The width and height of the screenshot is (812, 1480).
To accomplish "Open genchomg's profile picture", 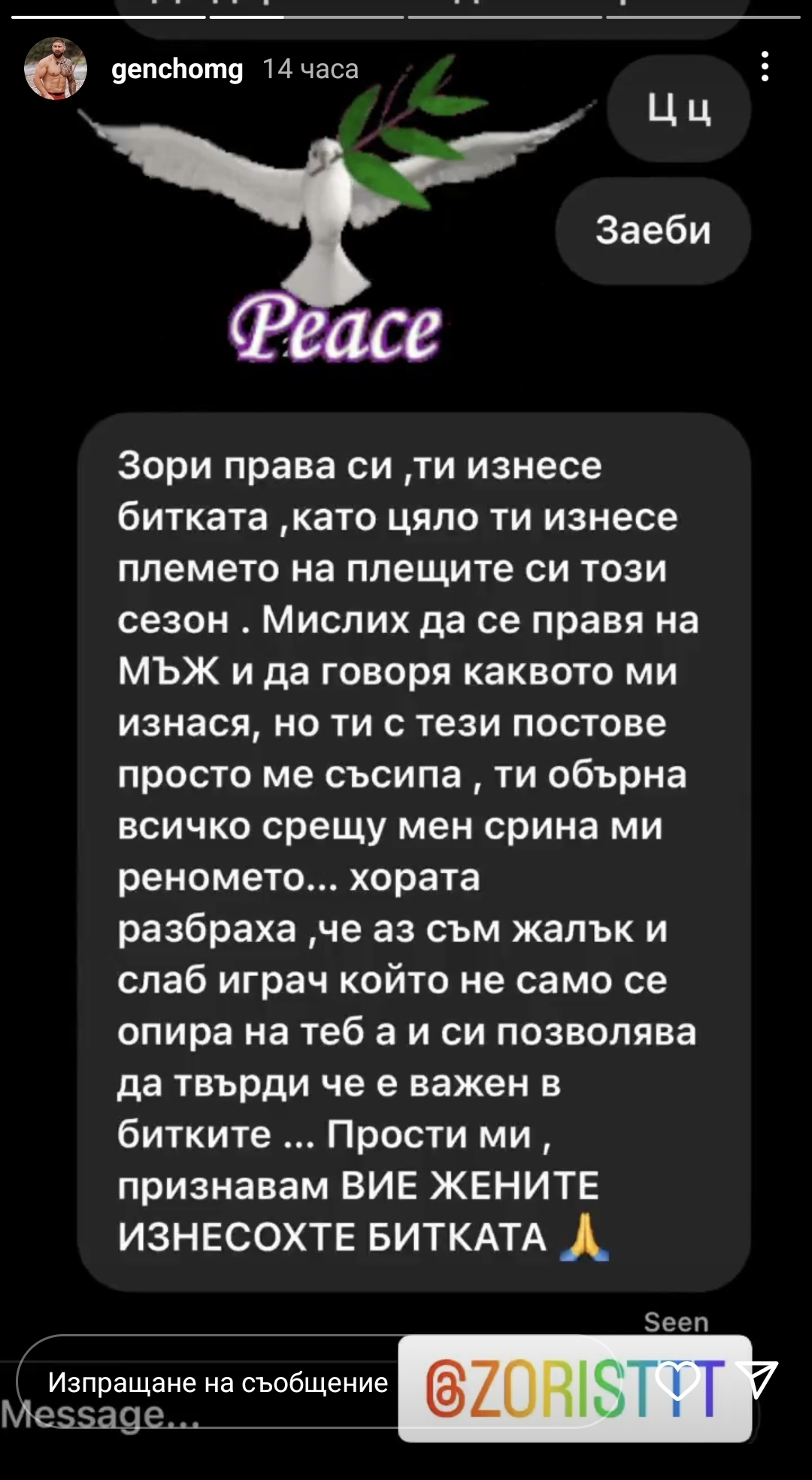I will click(x=56, y=69).
